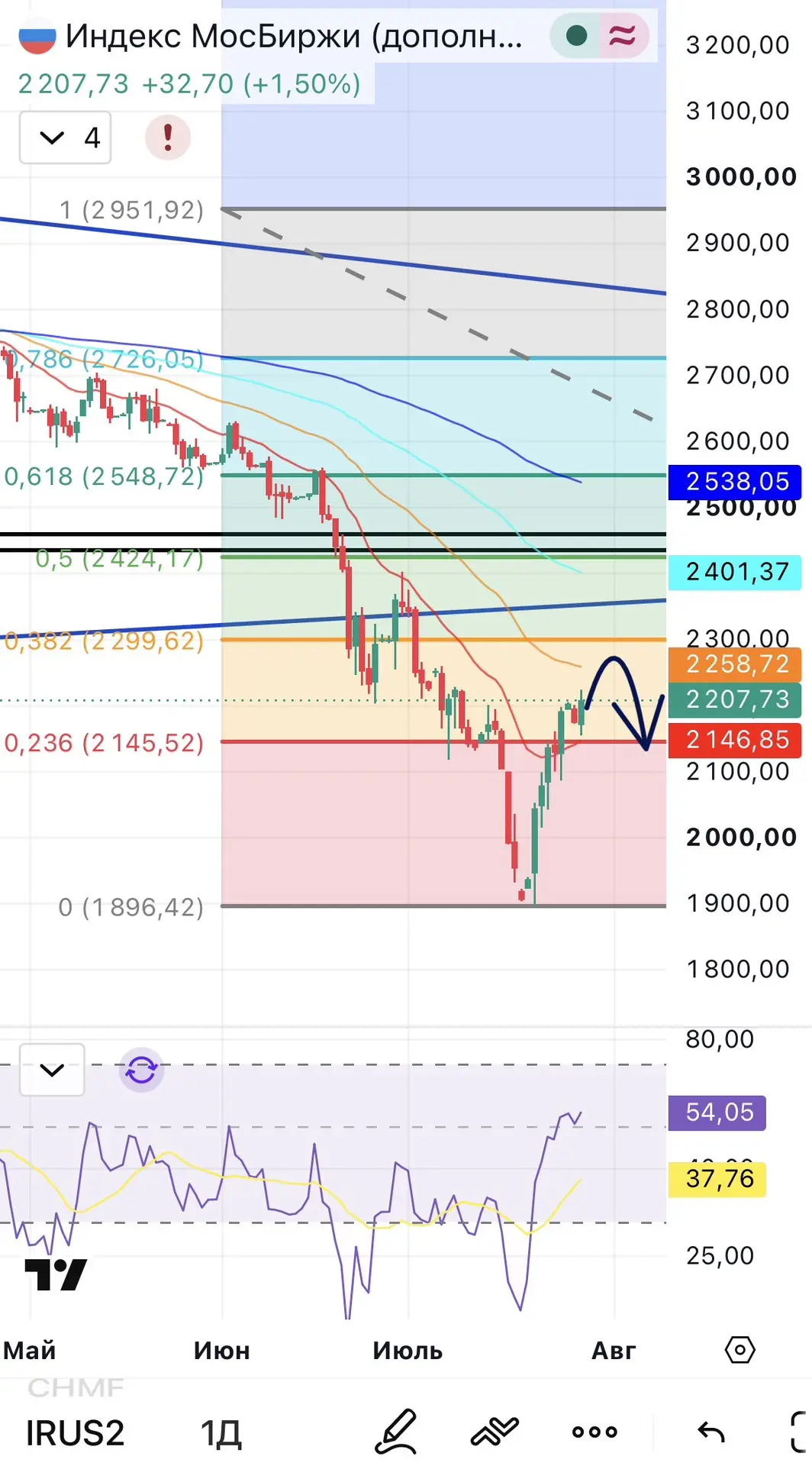The image size is (812, 1466).
Task: Expand the indicators legend showing 4
Action: [x=65, y=137]
